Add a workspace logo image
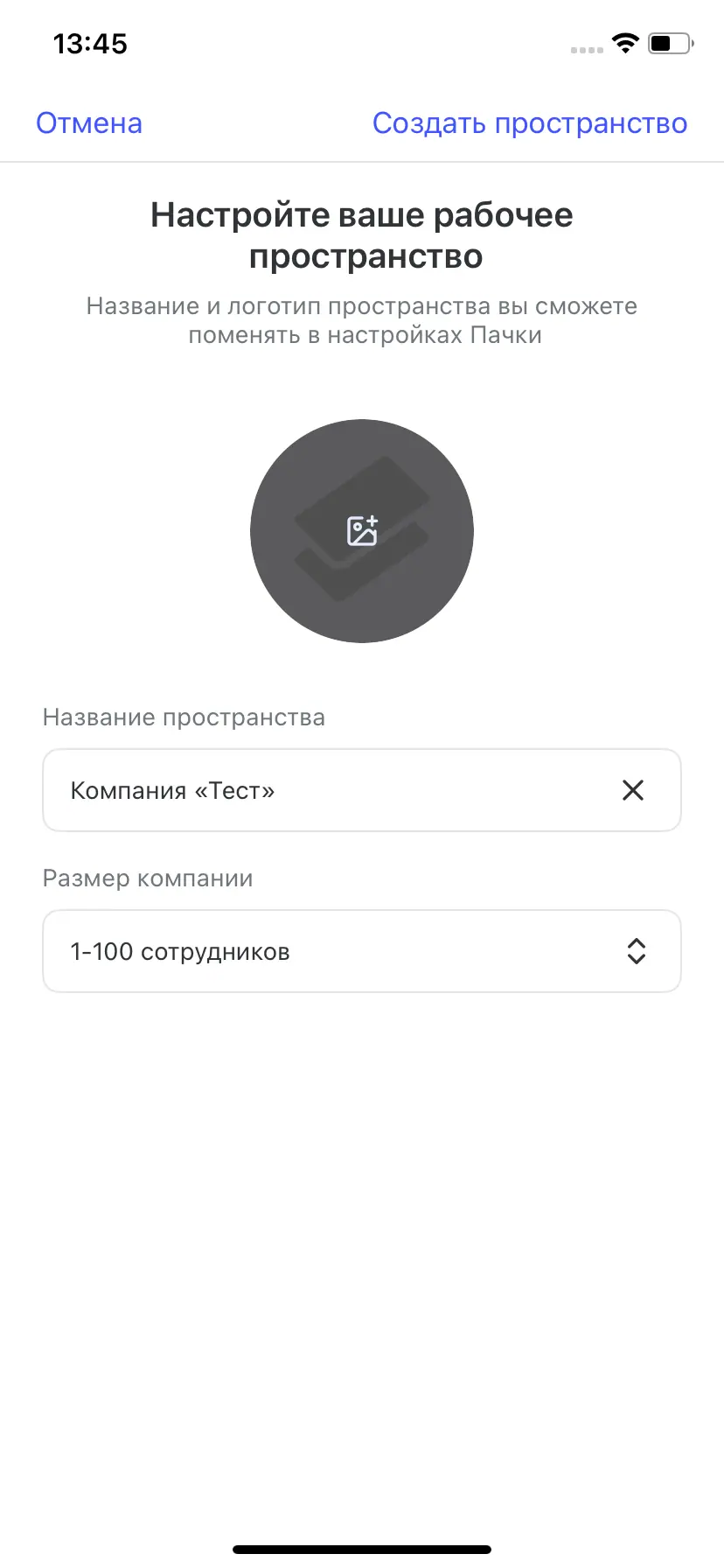This screenshot has width=724, height=1568. click(362, 531)
